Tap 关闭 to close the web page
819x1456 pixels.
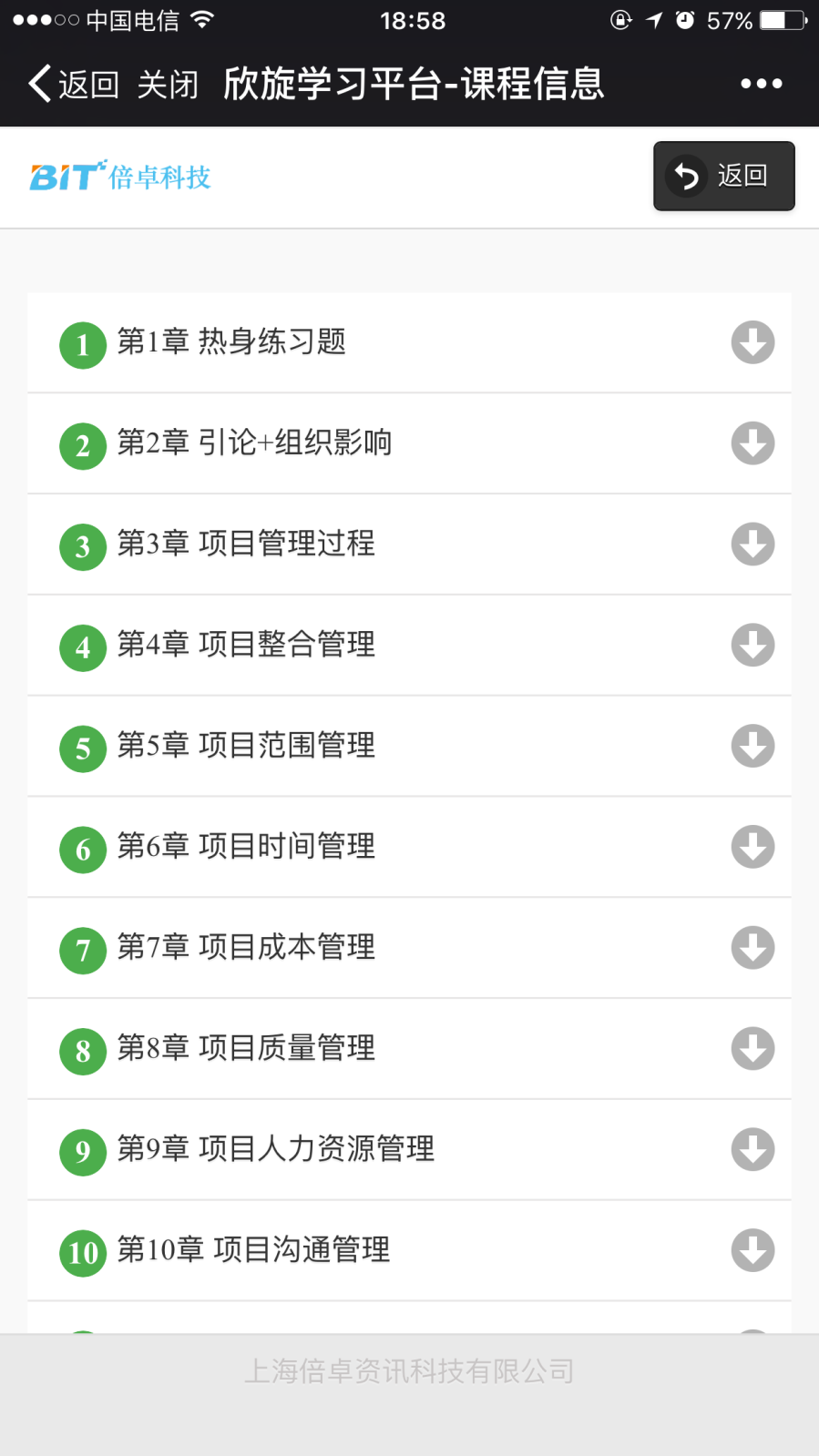coord(168,85)
